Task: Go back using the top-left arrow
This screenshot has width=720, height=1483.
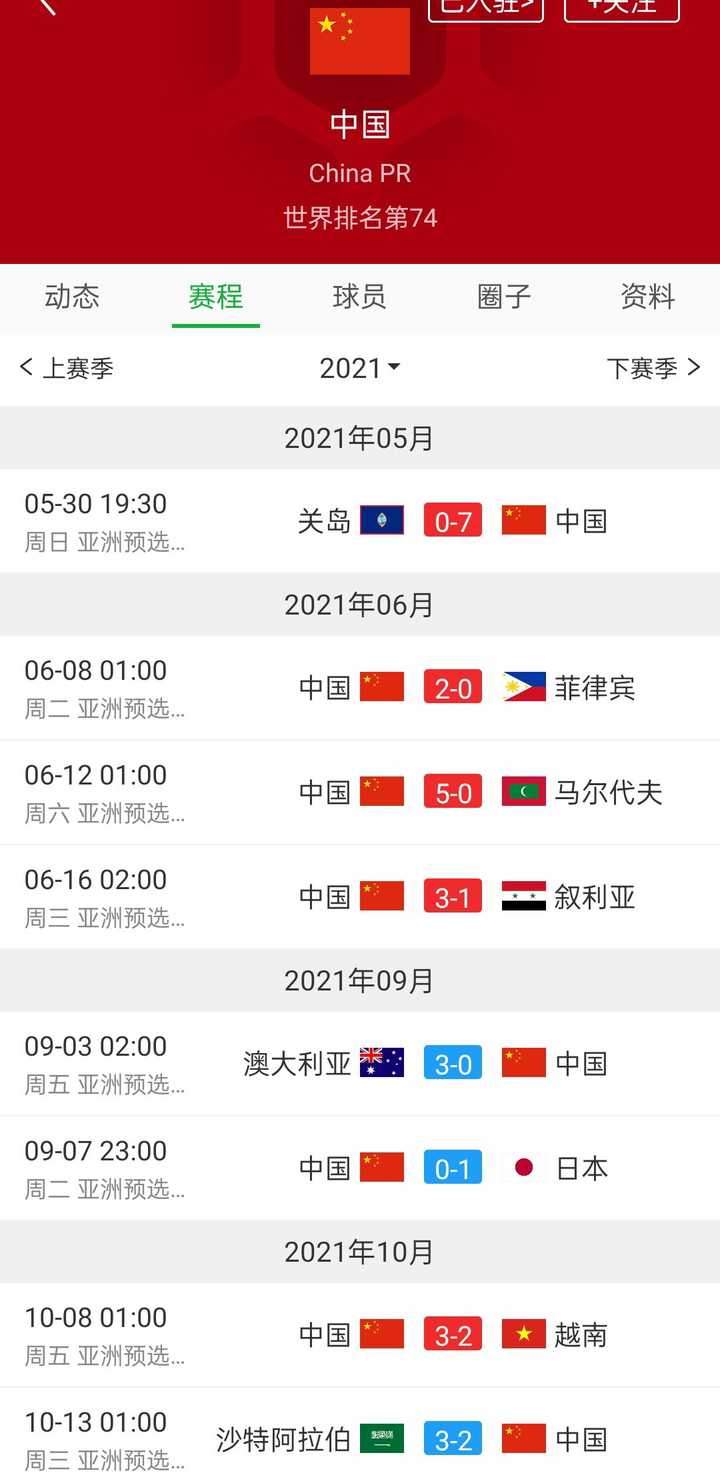Action: pyautogui.click(x=46, y=5)
